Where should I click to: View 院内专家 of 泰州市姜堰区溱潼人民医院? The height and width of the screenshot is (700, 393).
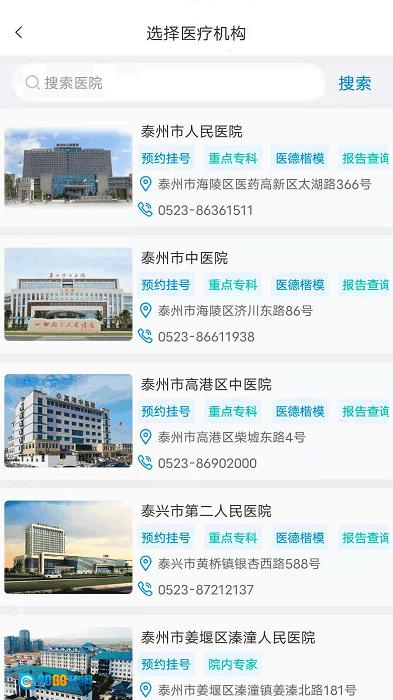pos(233,664)
